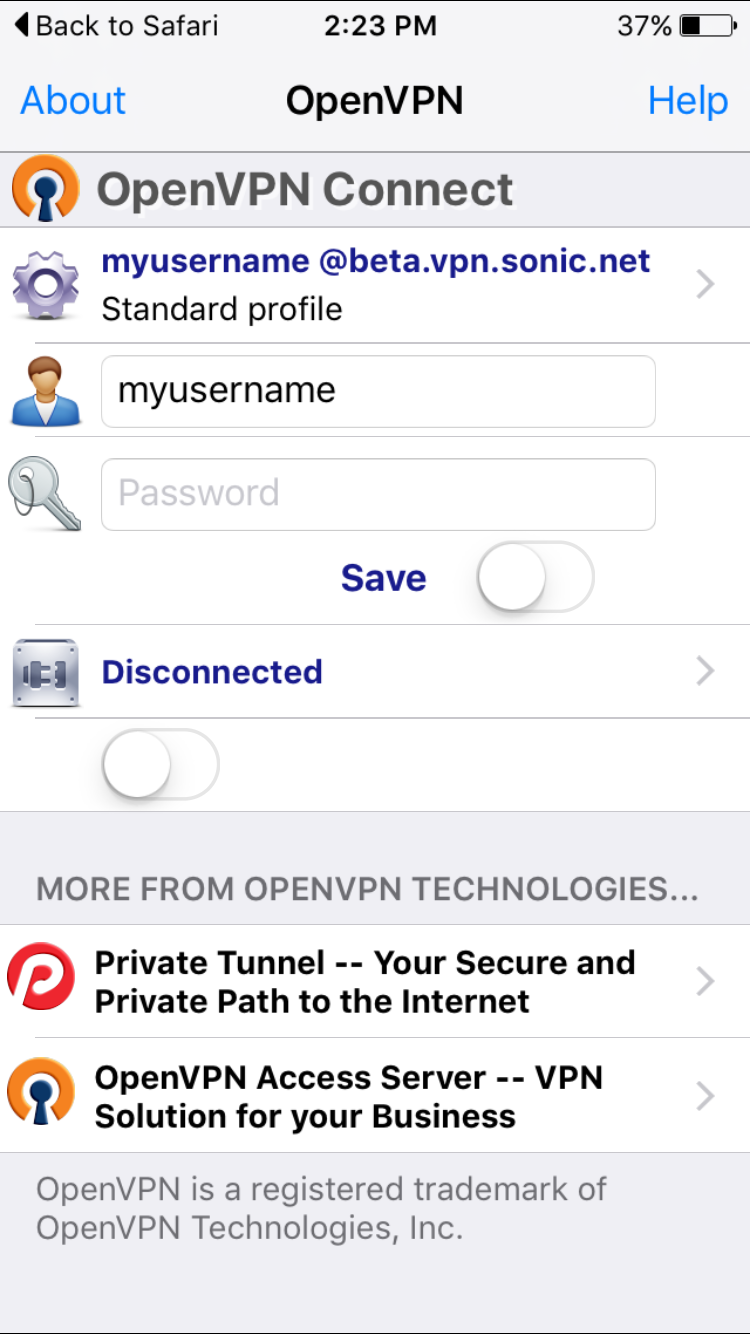Open the OpenVPN Access Server listing
Viewport: 750px width, 1334px height.
pos(375,1096)
